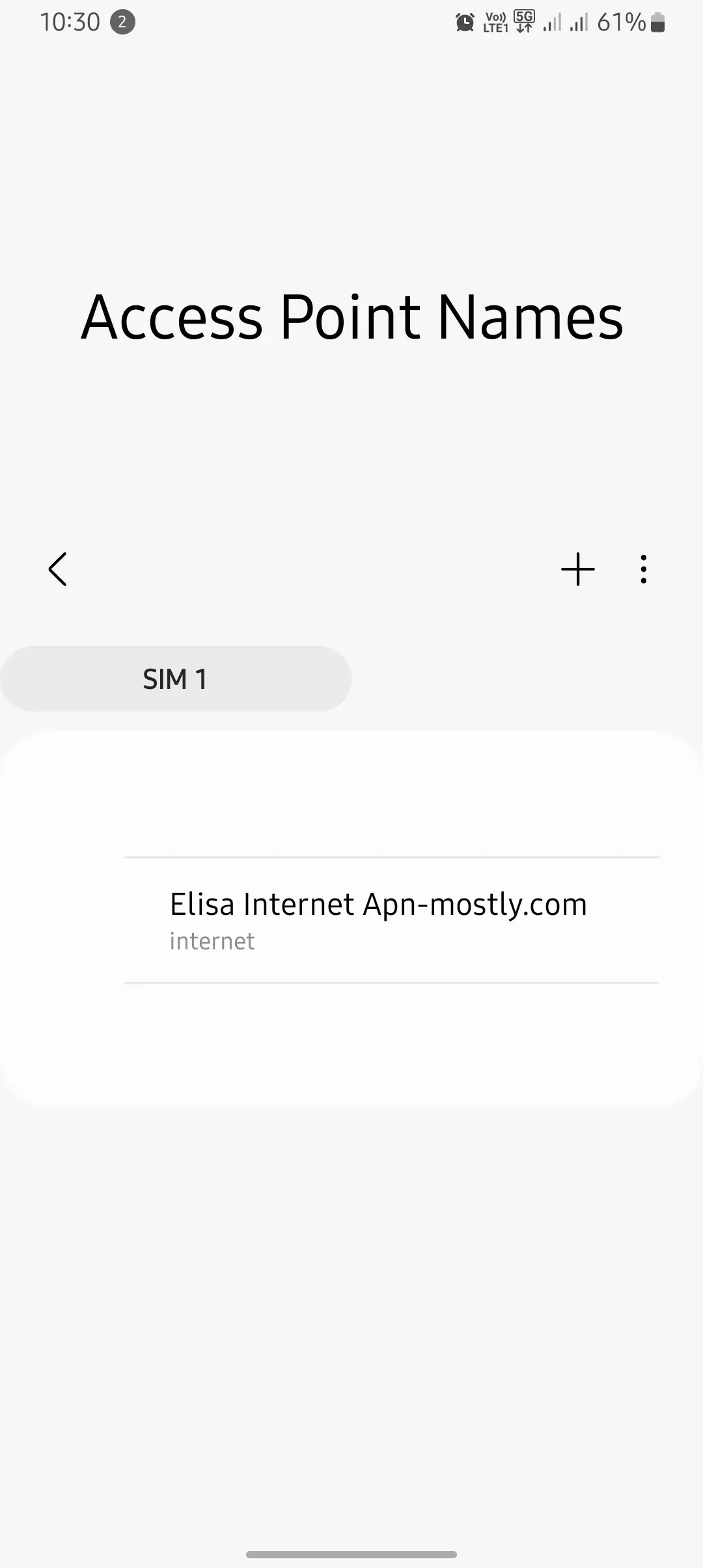Open the three-dot overflow menu
Image resolution: width=703 pixels, height=1568 pixels.
(x=642, y=568)
